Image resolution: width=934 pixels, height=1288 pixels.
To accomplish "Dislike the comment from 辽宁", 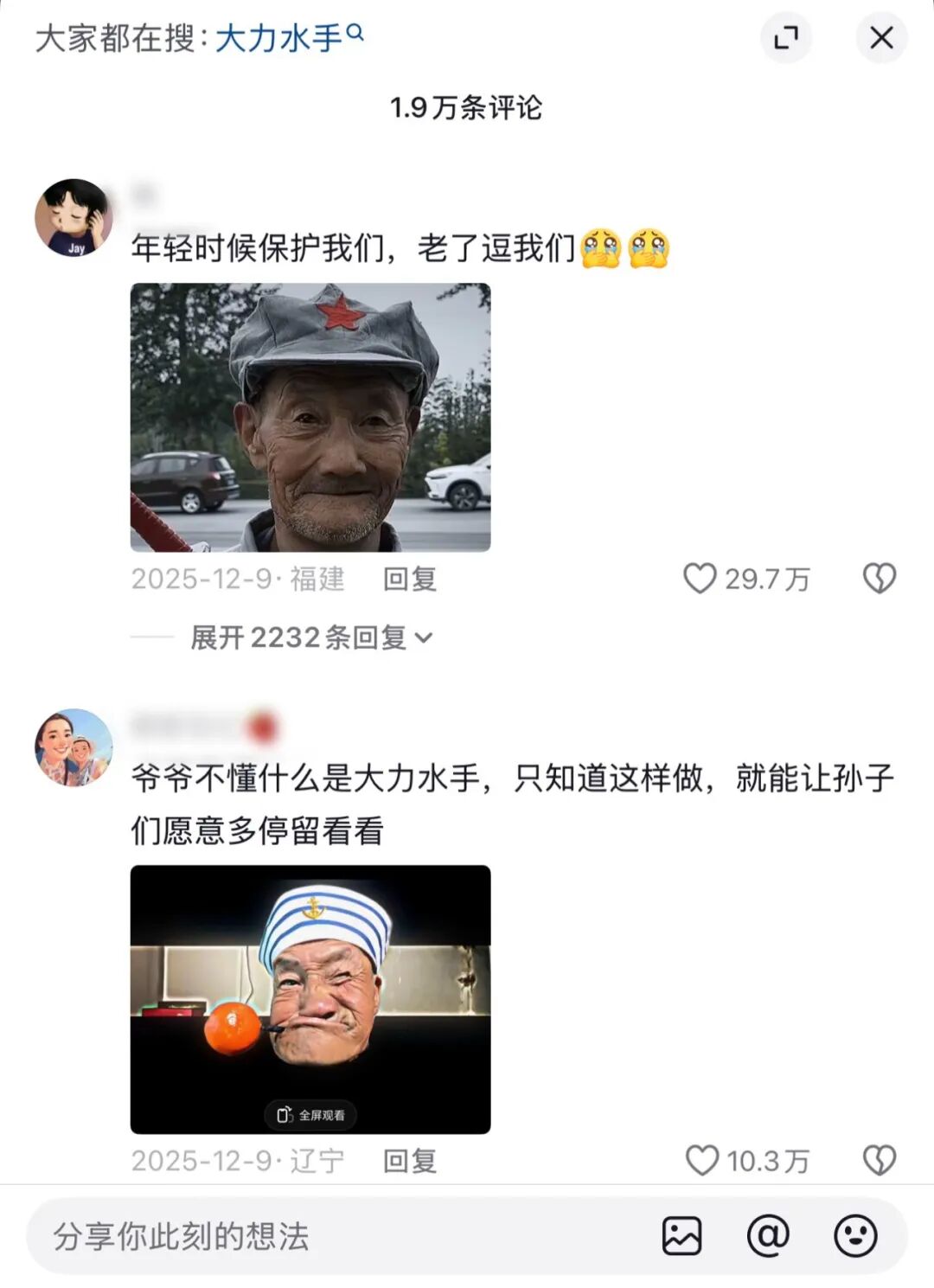I will pyautogui.click(x=880, y=1161).
